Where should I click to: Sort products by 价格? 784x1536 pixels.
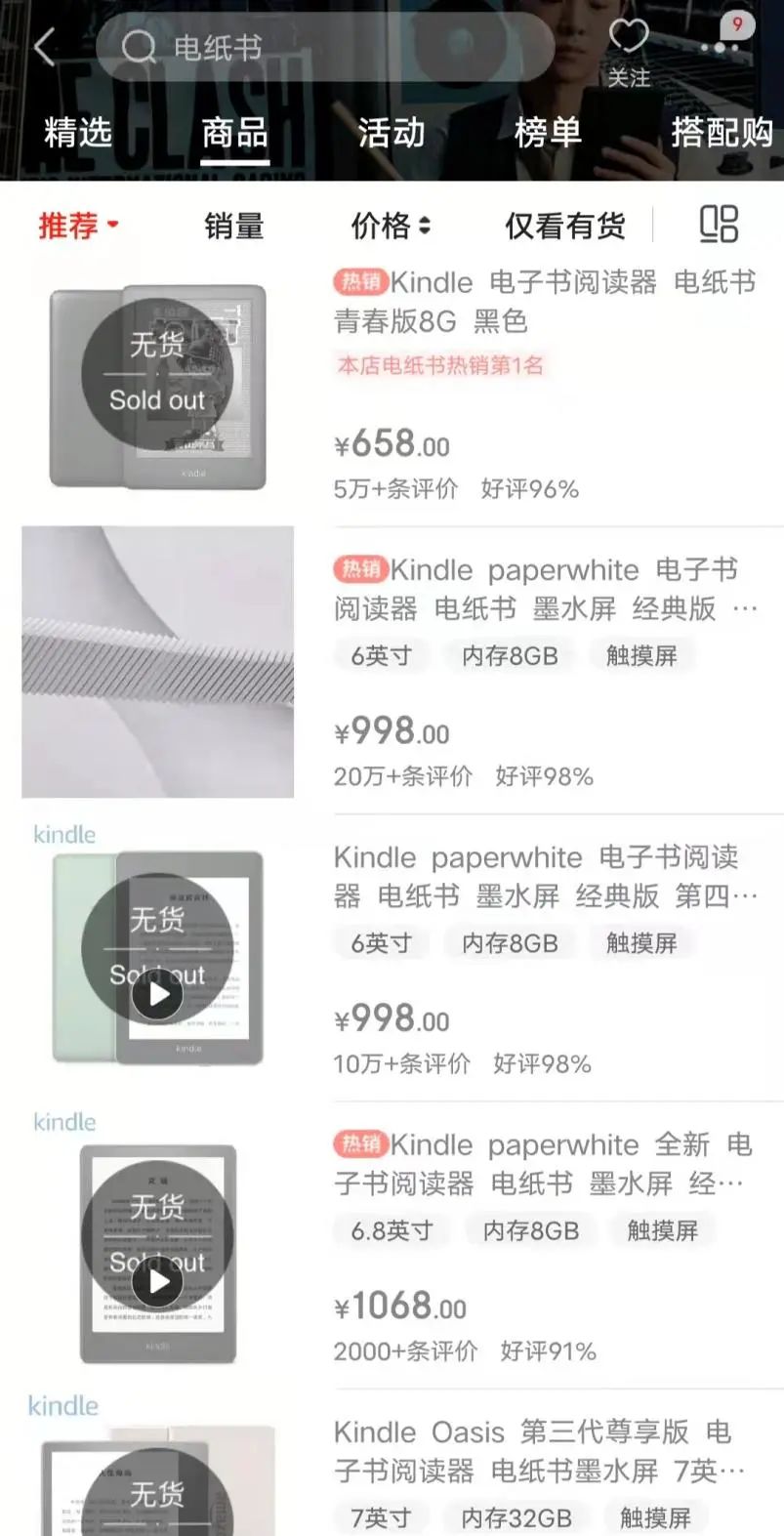(x=390, y=226)
